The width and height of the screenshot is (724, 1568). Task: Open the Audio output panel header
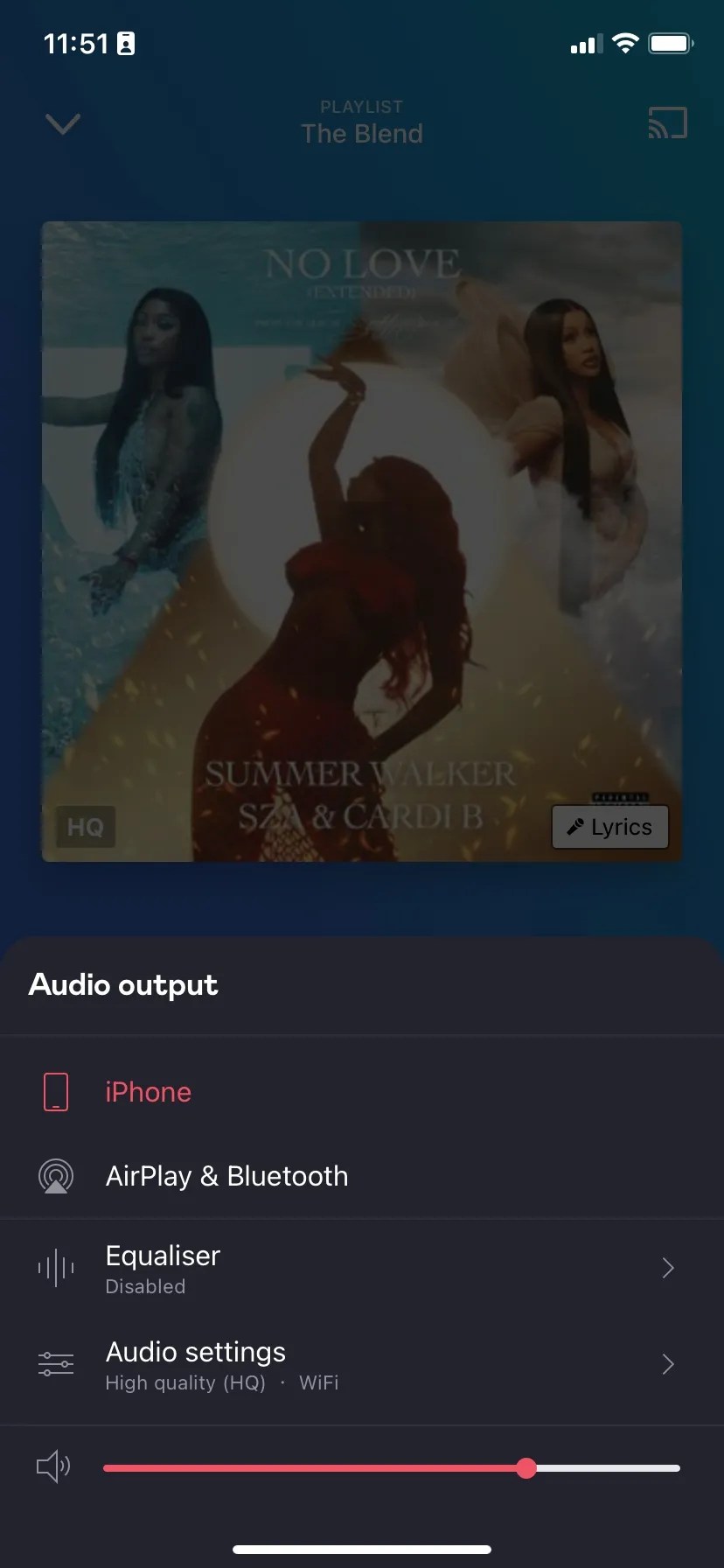coord(122,983)
